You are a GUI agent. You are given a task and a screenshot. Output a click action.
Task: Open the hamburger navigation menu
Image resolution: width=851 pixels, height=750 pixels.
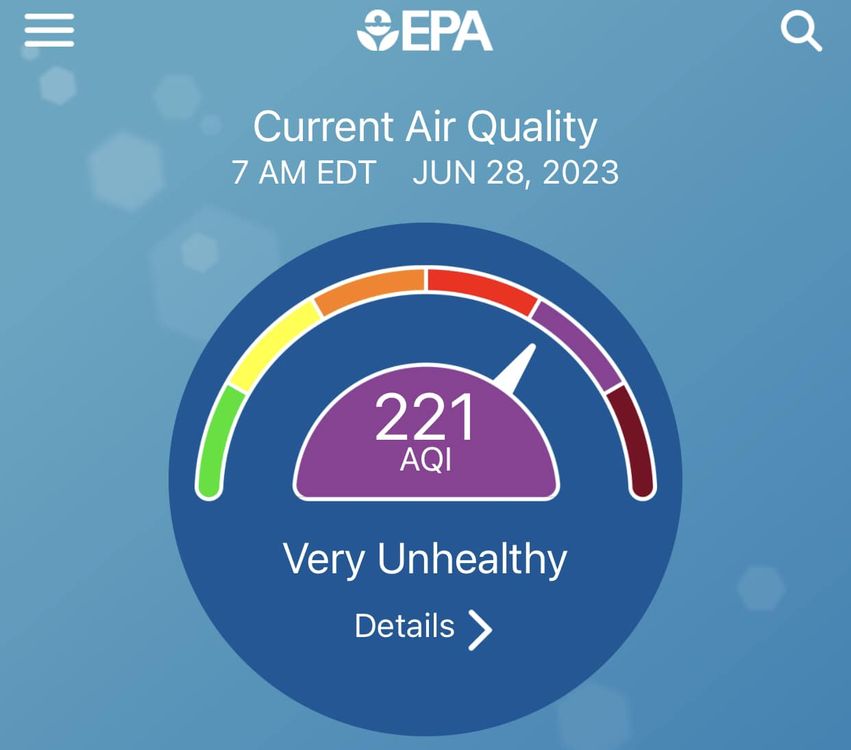click(x=49, y=31)
